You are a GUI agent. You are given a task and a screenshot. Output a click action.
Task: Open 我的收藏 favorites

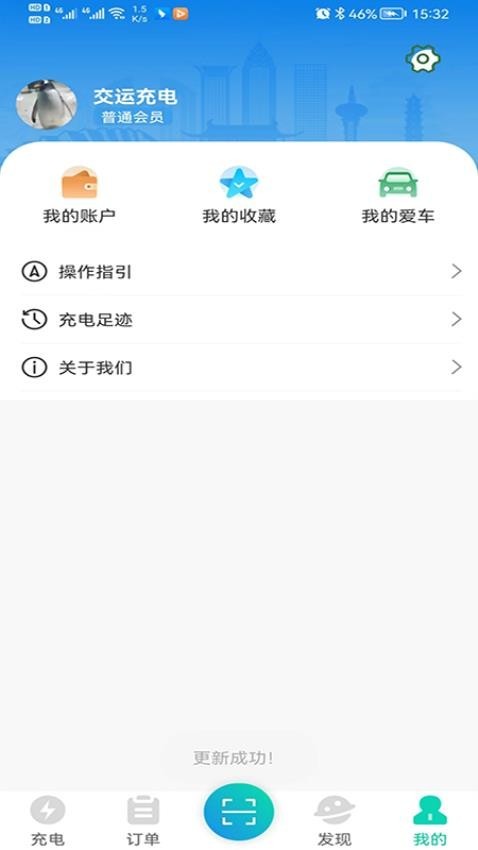[239, 195]
